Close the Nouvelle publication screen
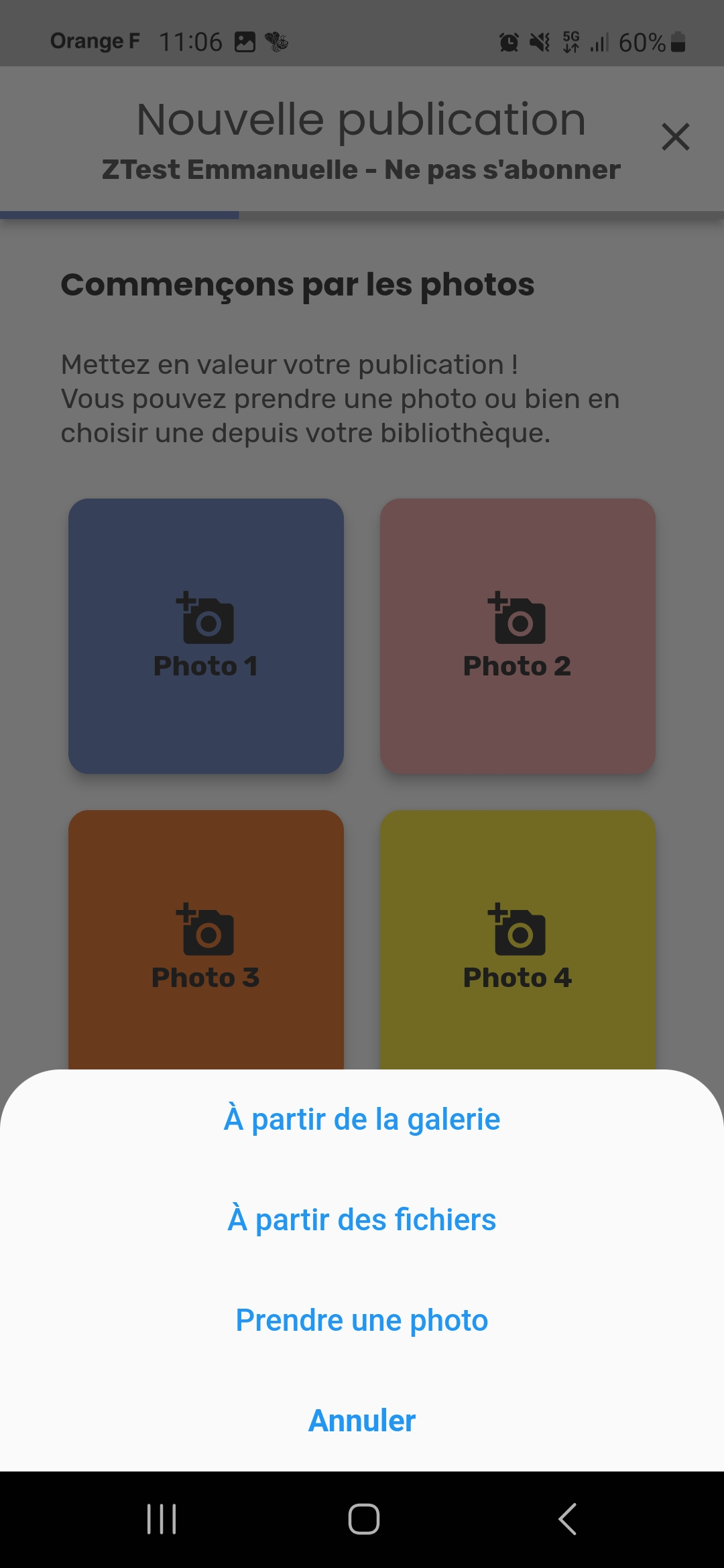724x1568 pixels. pyautogui.click(x=676, y=137)
